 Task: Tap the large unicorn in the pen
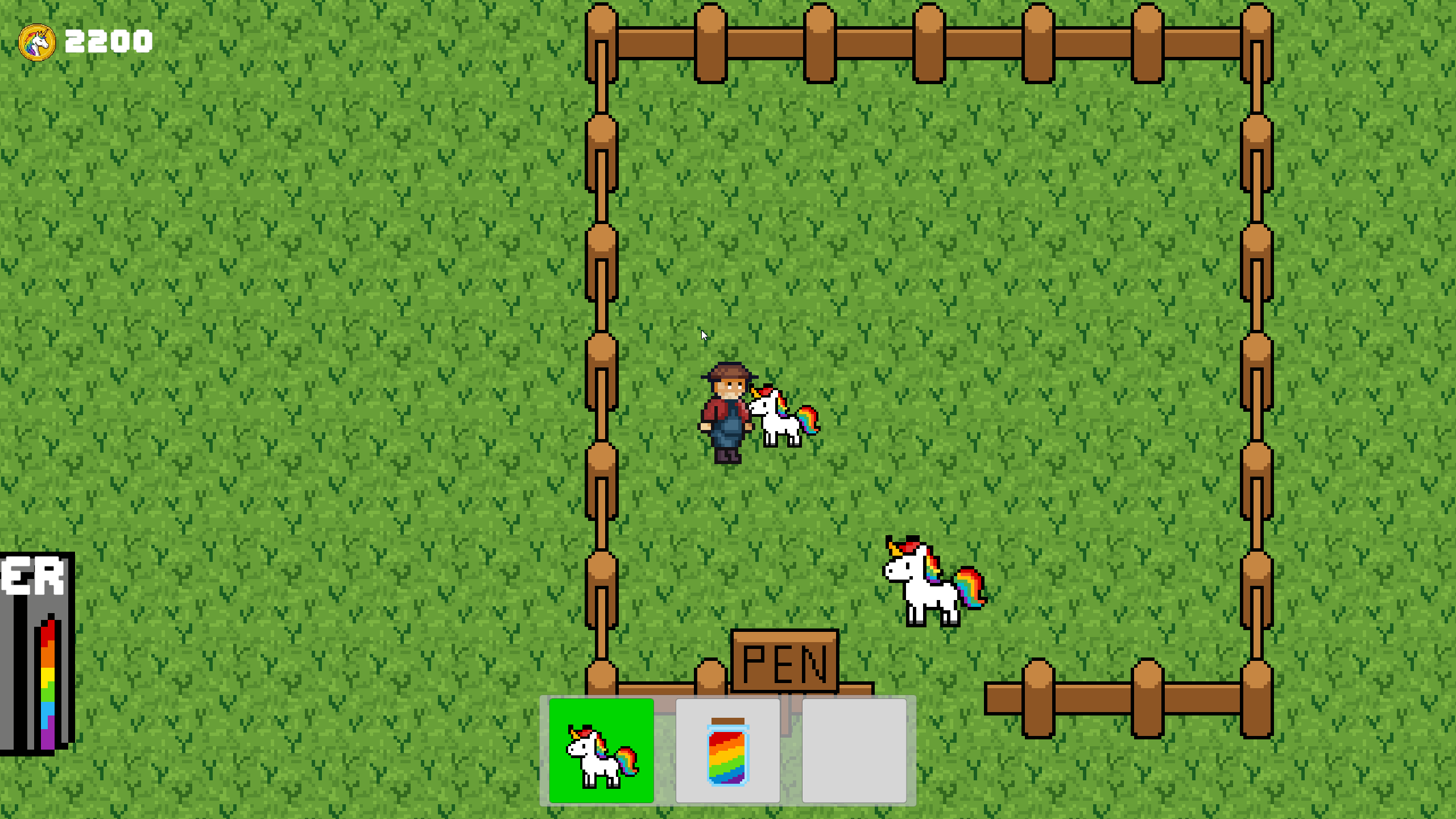point(930,583)
